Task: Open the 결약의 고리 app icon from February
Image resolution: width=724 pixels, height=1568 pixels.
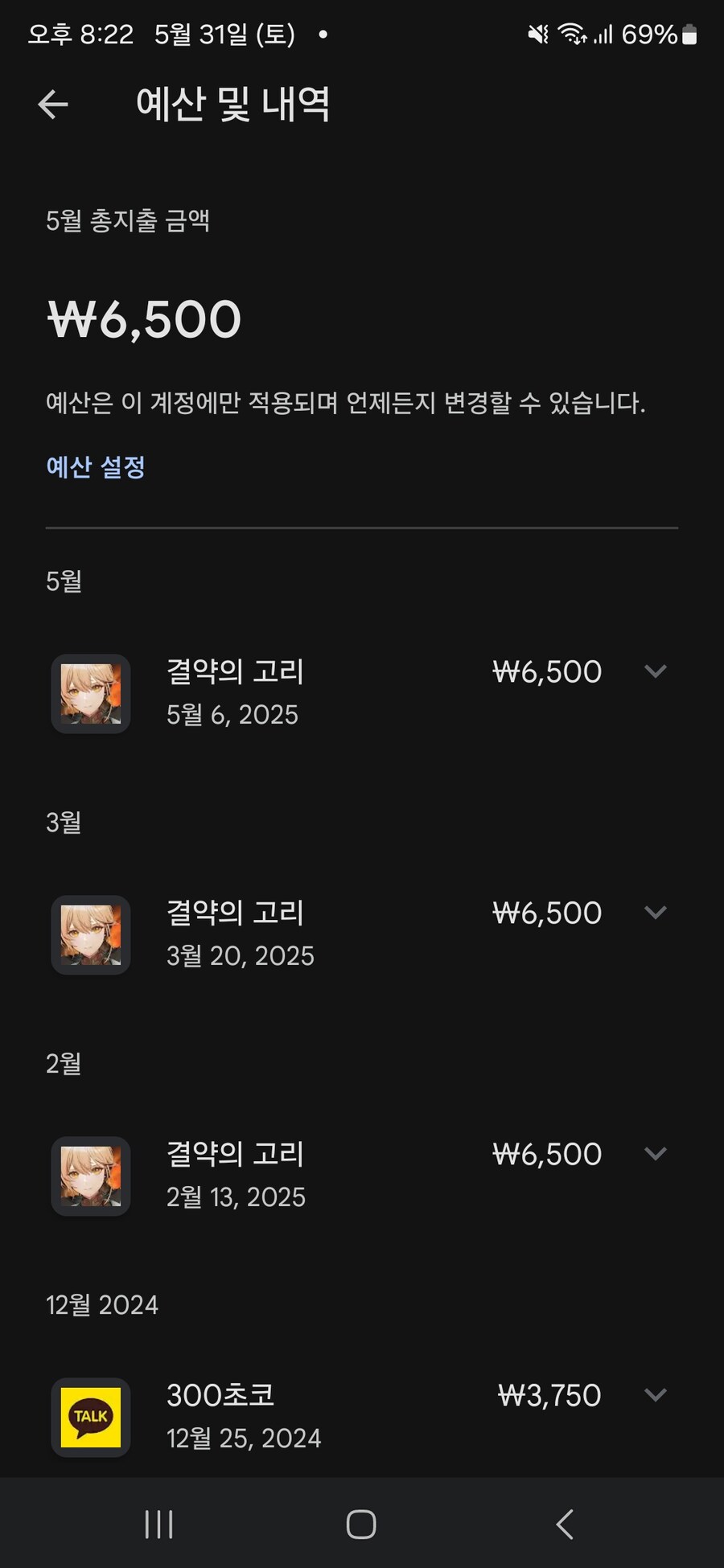Action: [x=89, y=1176]
